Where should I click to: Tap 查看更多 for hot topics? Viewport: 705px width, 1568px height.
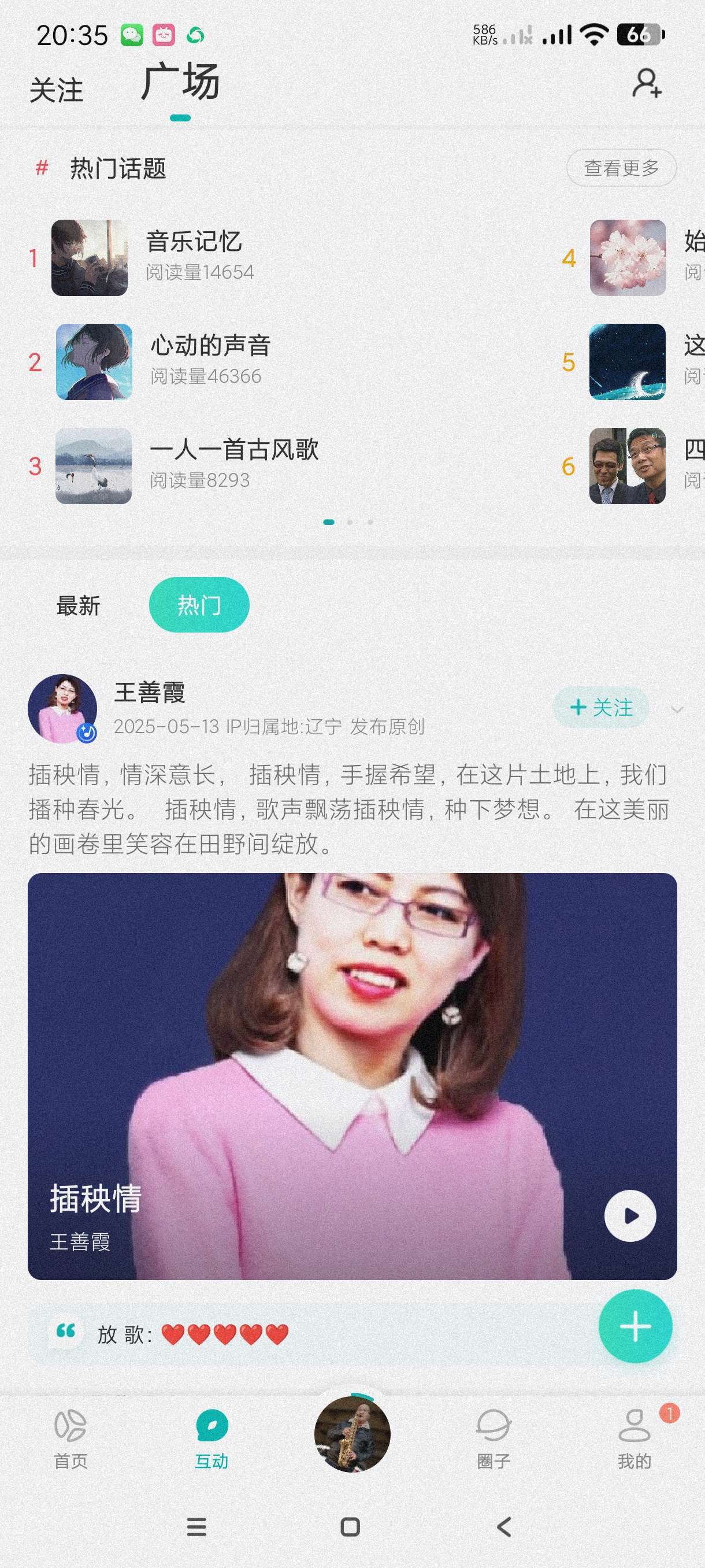(621, 168)
